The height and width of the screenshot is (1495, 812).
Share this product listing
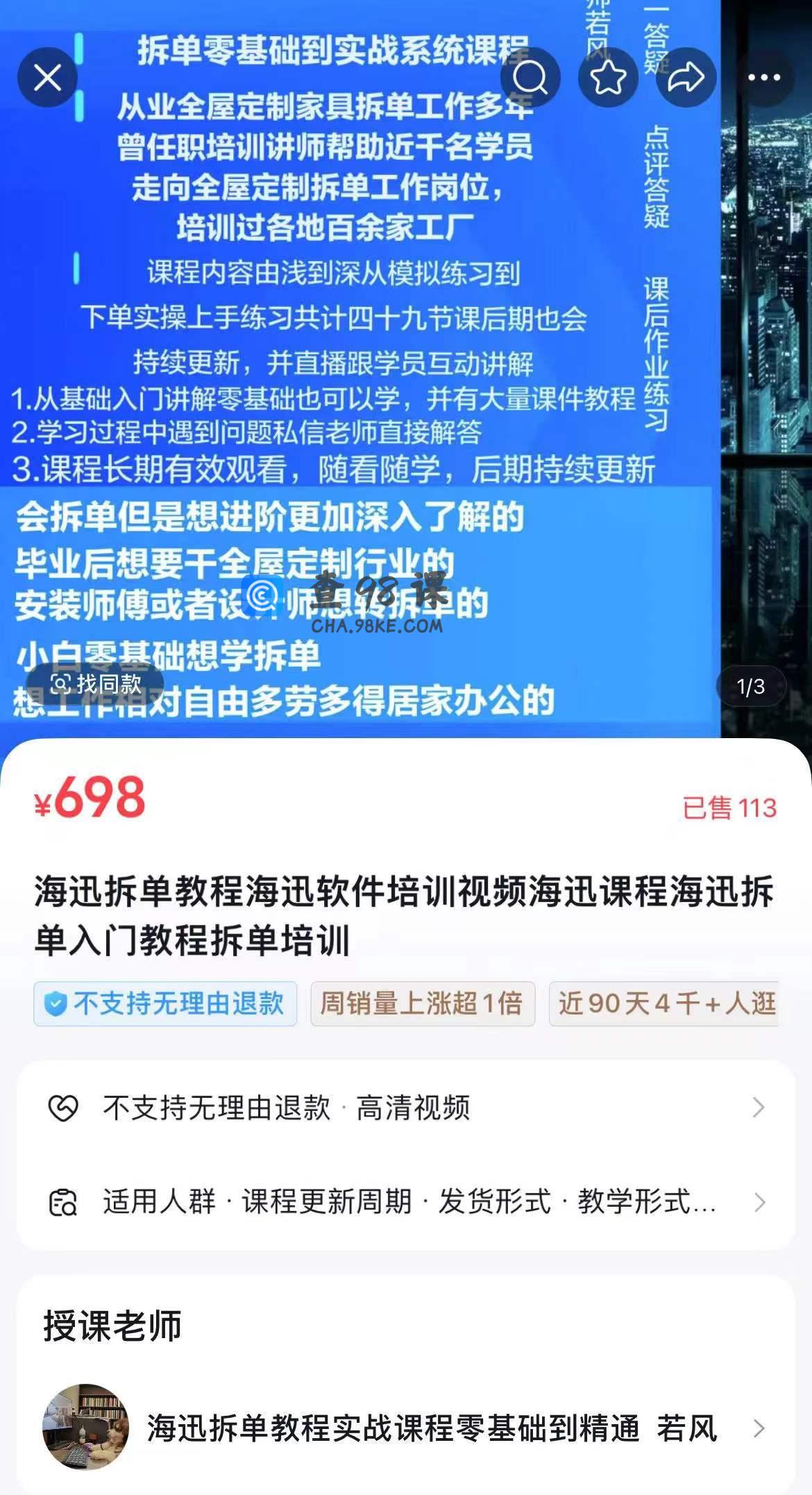pyautogui.click(x=686, y=77)
